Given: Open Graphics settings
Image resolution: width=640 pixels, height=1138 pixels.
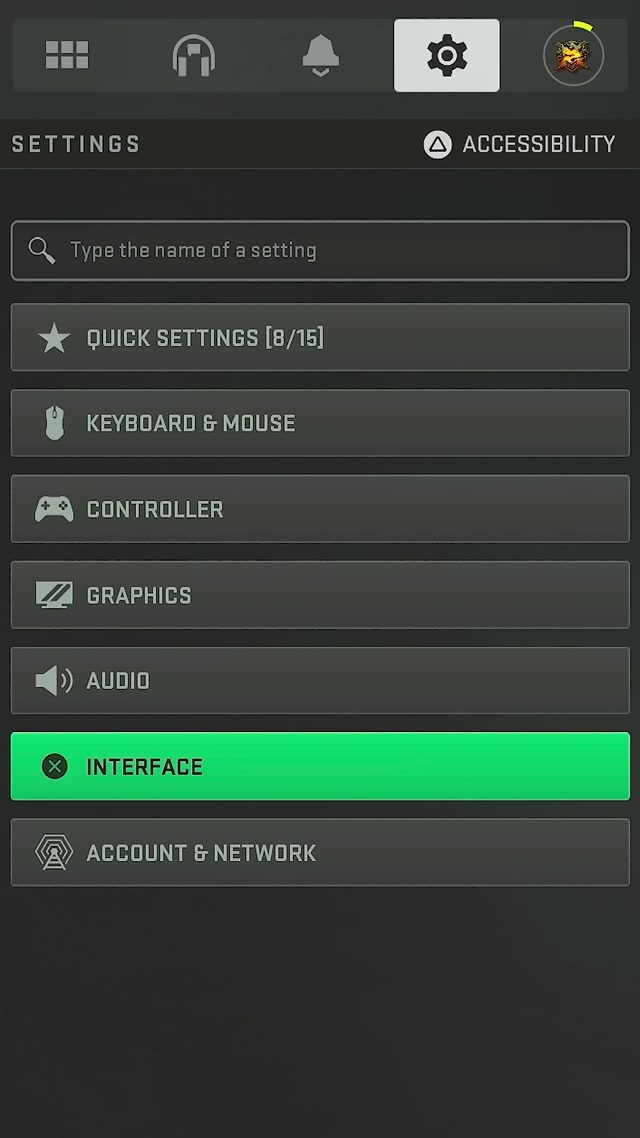Looking at the screenshot, I should click(x=320, y=595).
